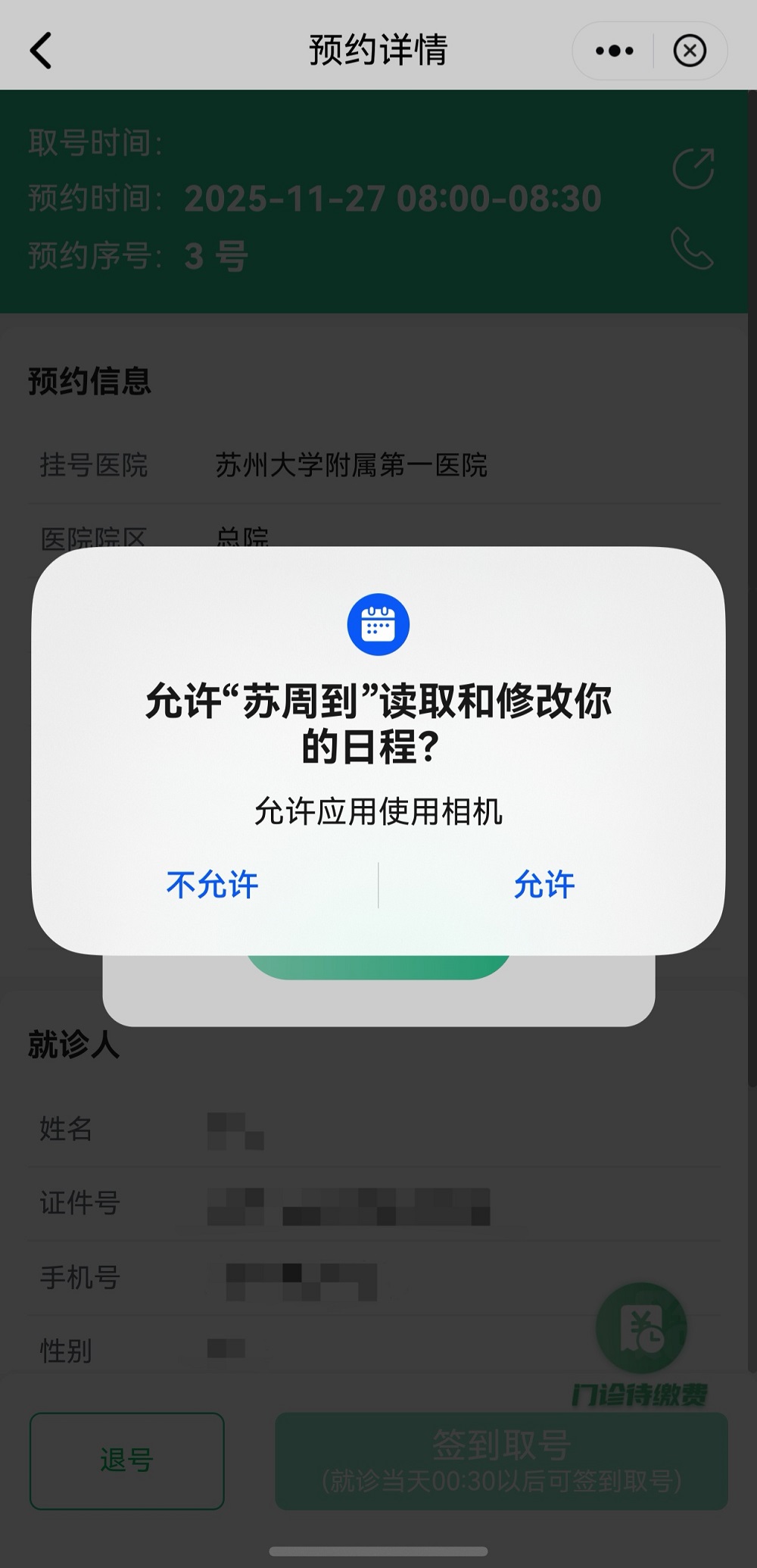Tap 允许 to grant calendar access
This screenshot has width=757, height=1568.
(544, 884)
